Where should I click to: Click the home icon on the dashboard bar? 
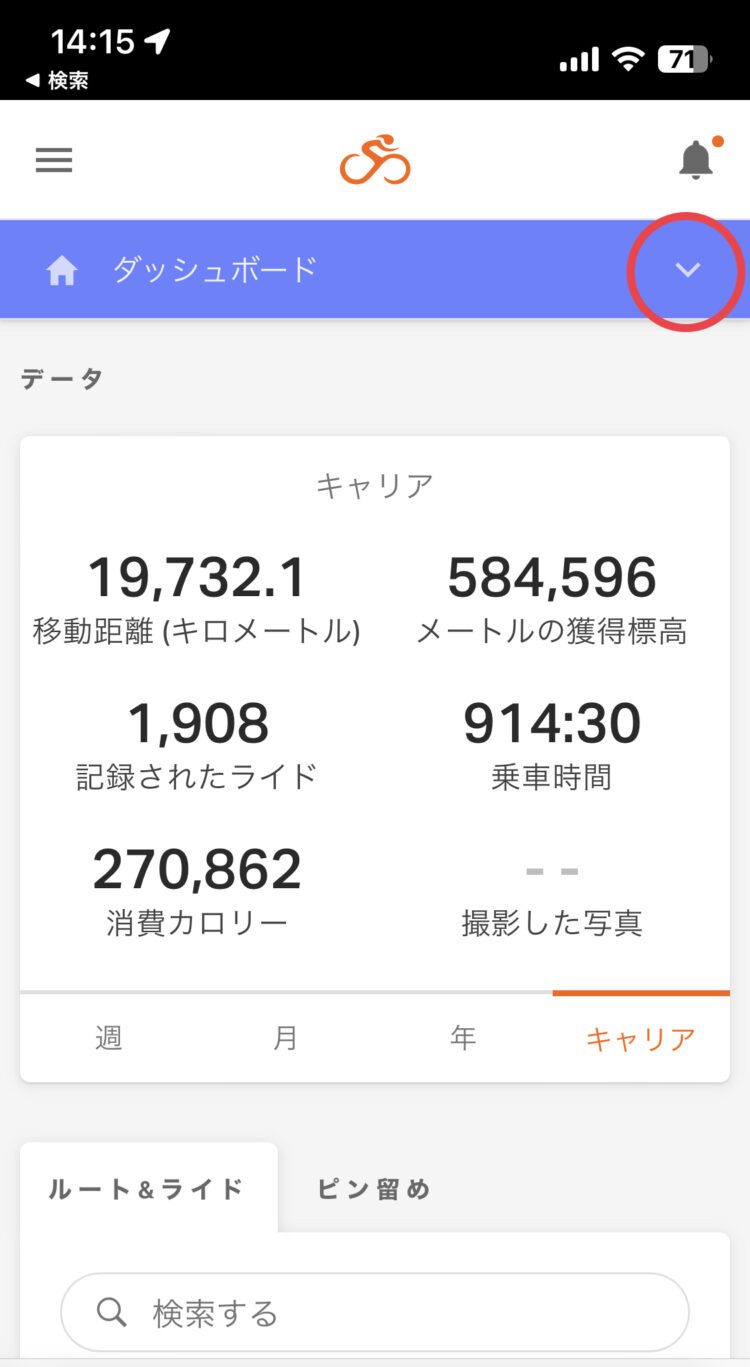(x=63, y=269)
